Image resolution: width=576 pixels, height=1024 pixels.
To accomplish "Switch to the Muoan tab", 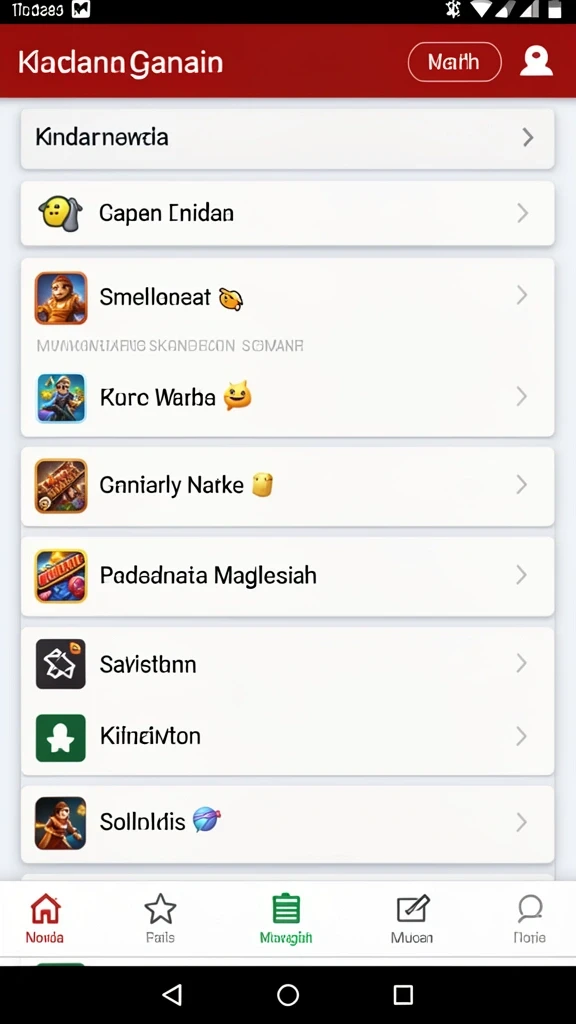I will (412, 919).
